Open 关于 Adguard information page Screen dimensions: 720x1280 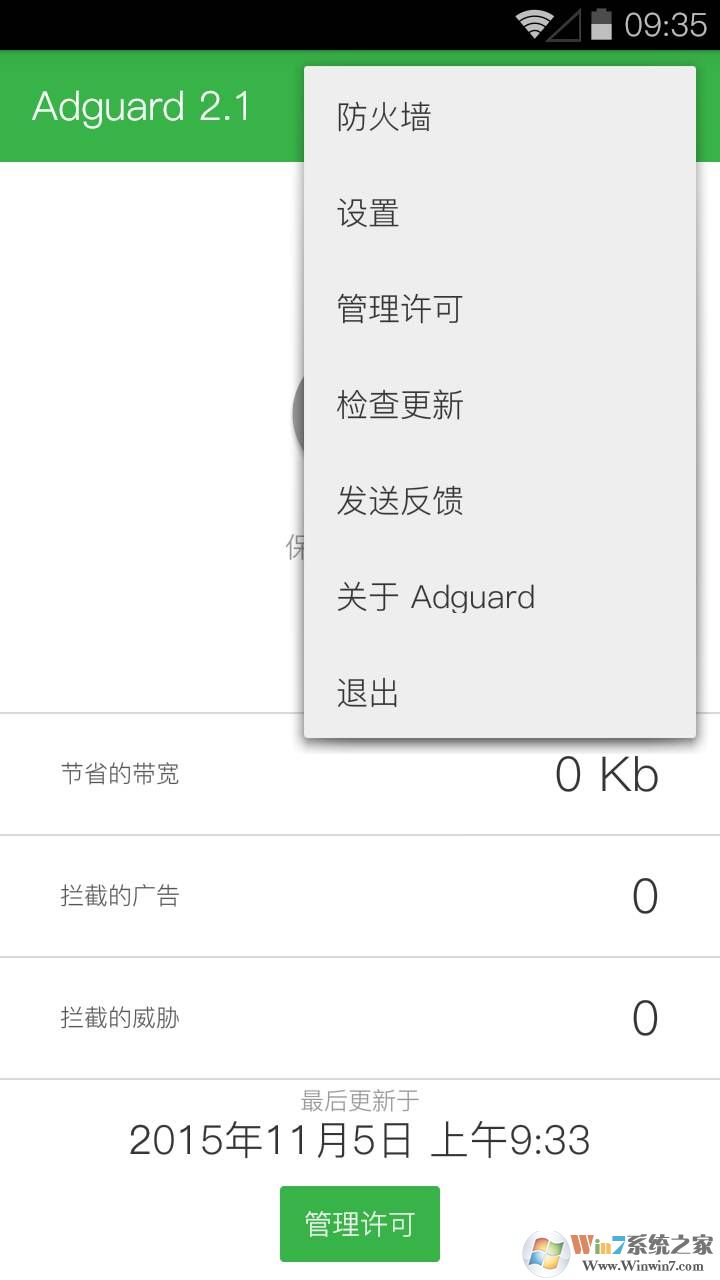tap(436, 597)
